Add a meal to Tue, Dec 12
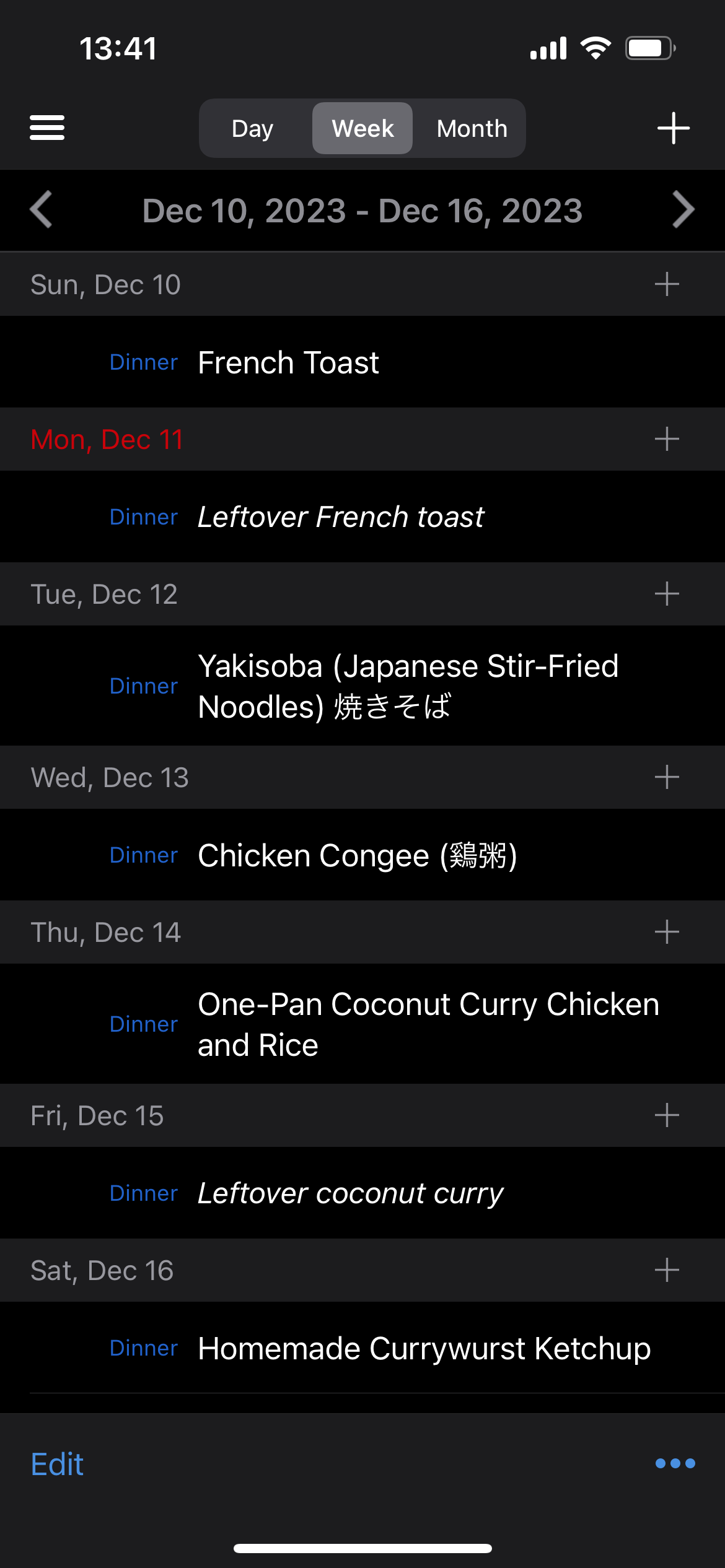This screenshot has width=725, height=1568. (x=667, y=594)
